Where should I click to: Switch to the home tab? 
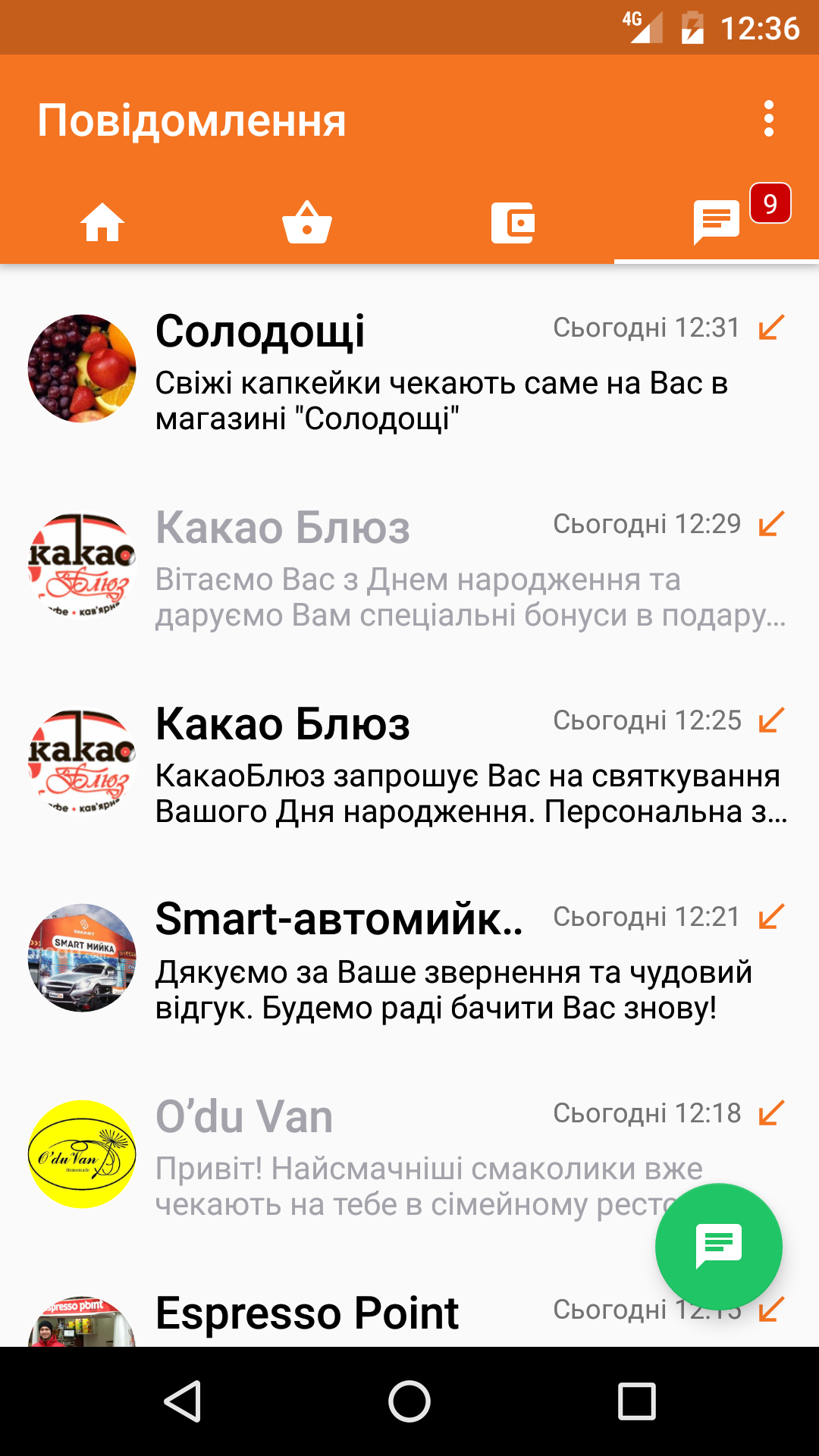[102, 223]
